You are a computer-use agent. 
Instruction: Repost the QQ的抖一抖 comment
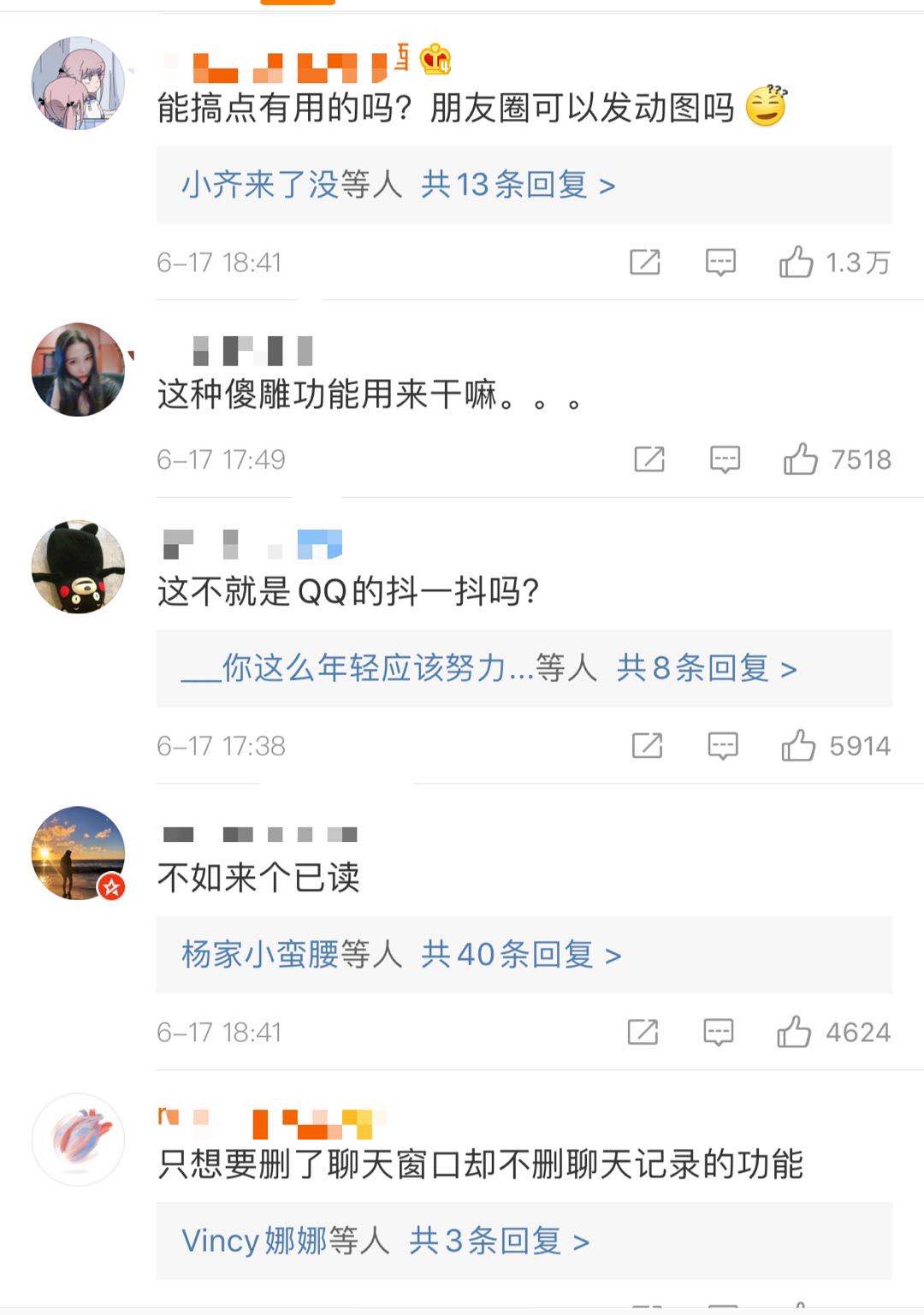[x=647, y=746]
